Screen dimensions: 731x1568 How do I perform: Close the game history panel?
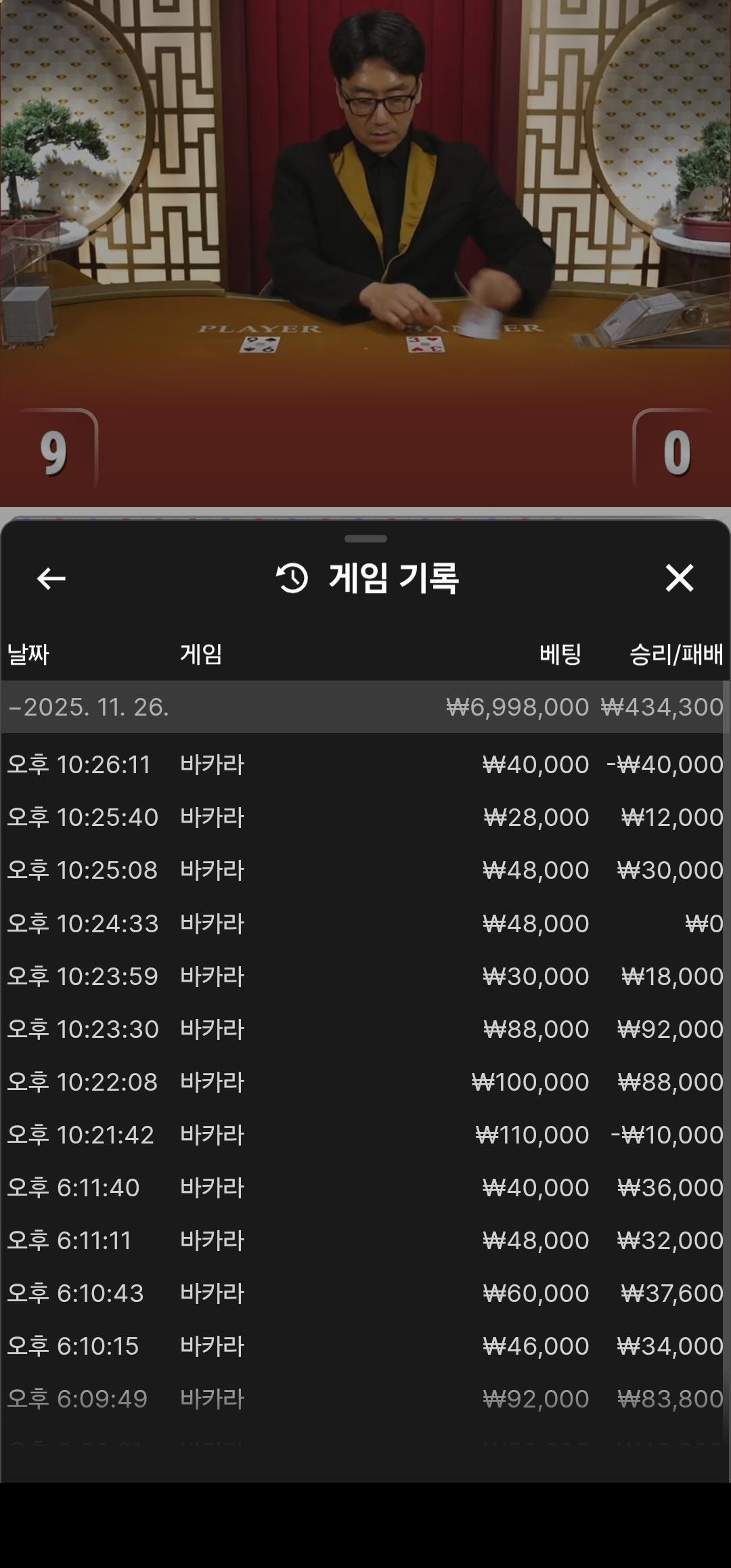pyautogui.click(x=679, y=578)
